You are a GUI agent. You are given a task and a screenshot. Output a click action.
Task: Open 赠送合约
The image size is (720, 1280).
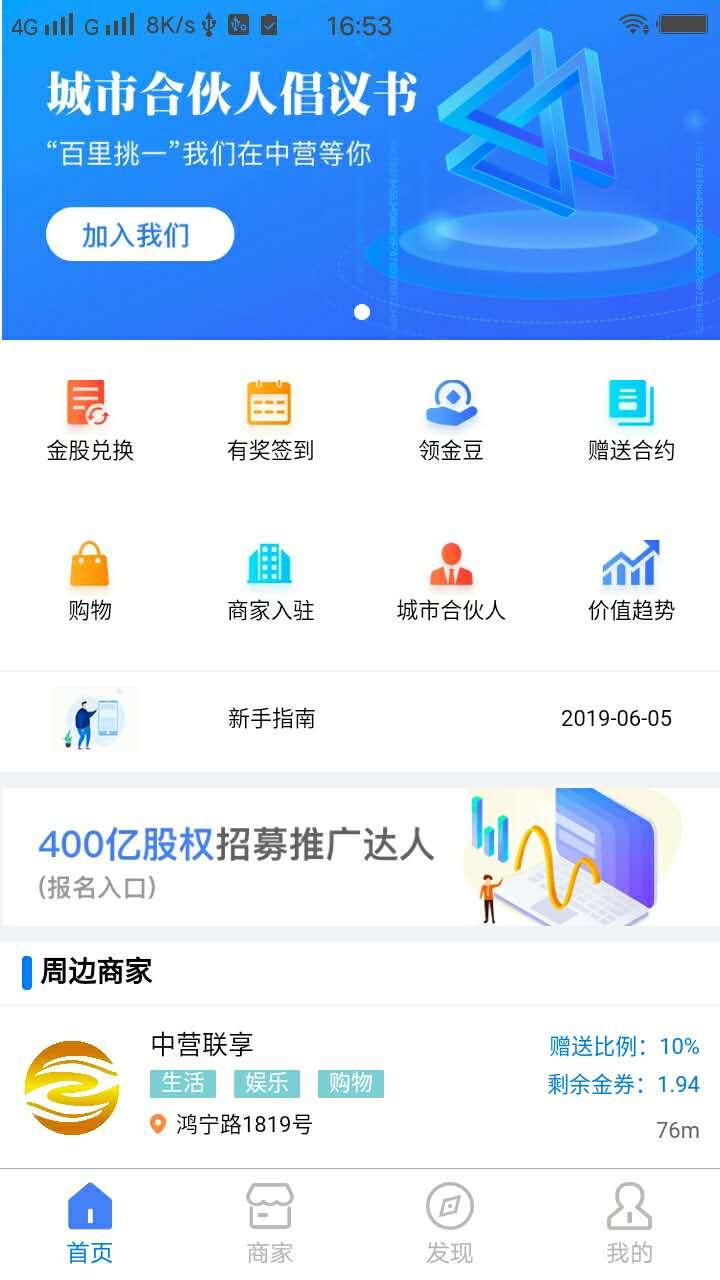pos(630,420)
